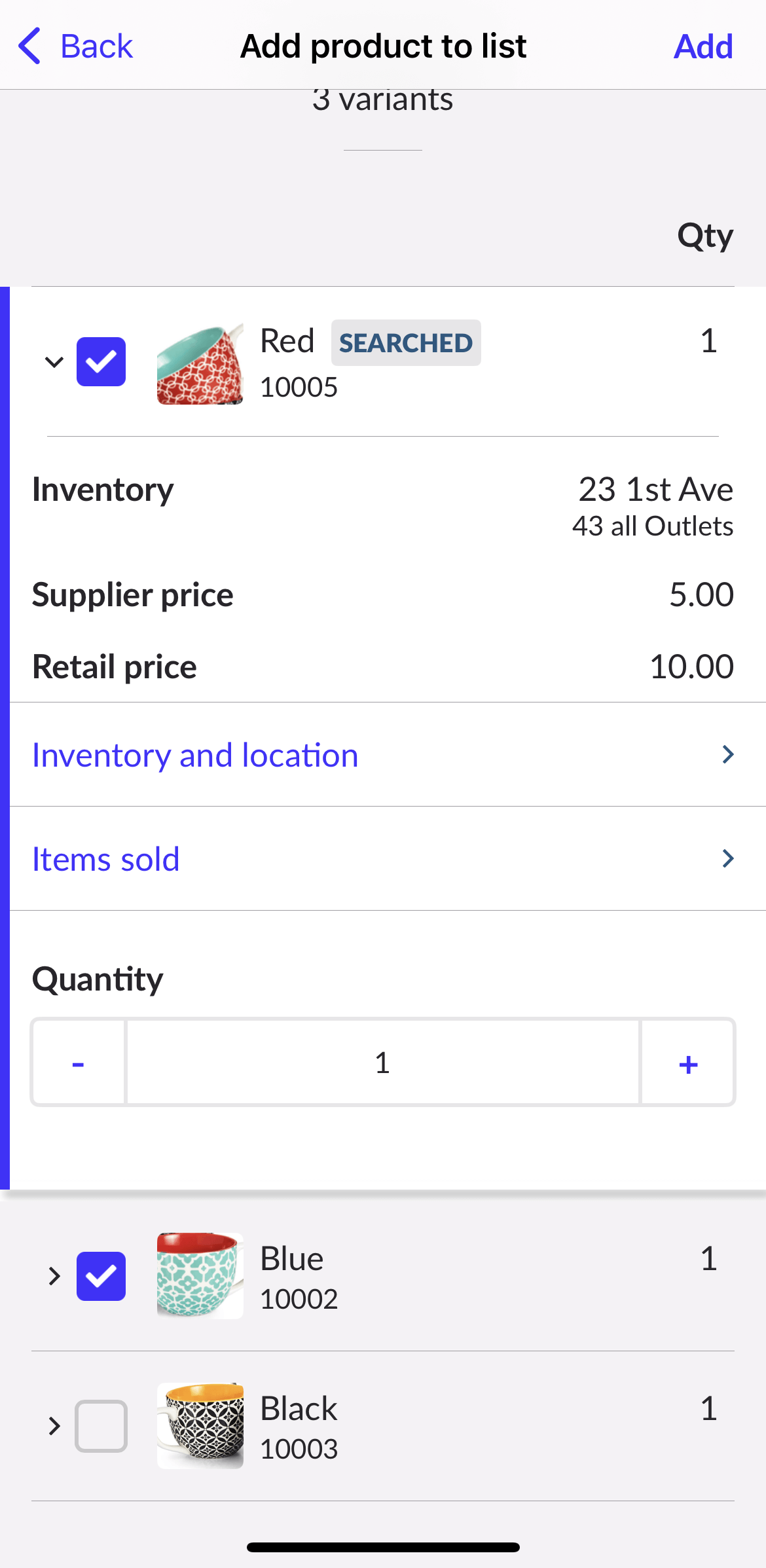766x1568 pixels.
Task: Edit the quantity number field
Action: click(382, 1063)
